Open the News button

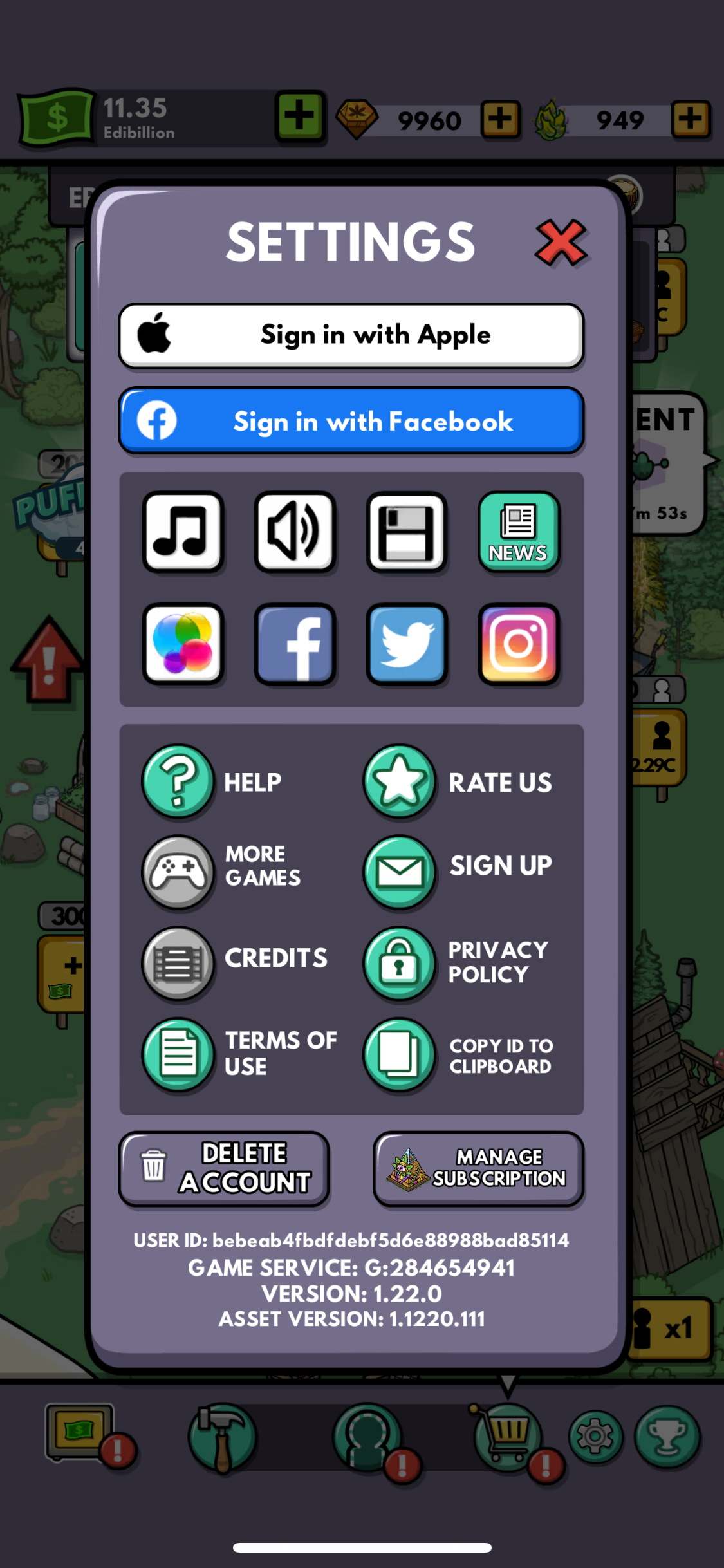pos(518,532)
